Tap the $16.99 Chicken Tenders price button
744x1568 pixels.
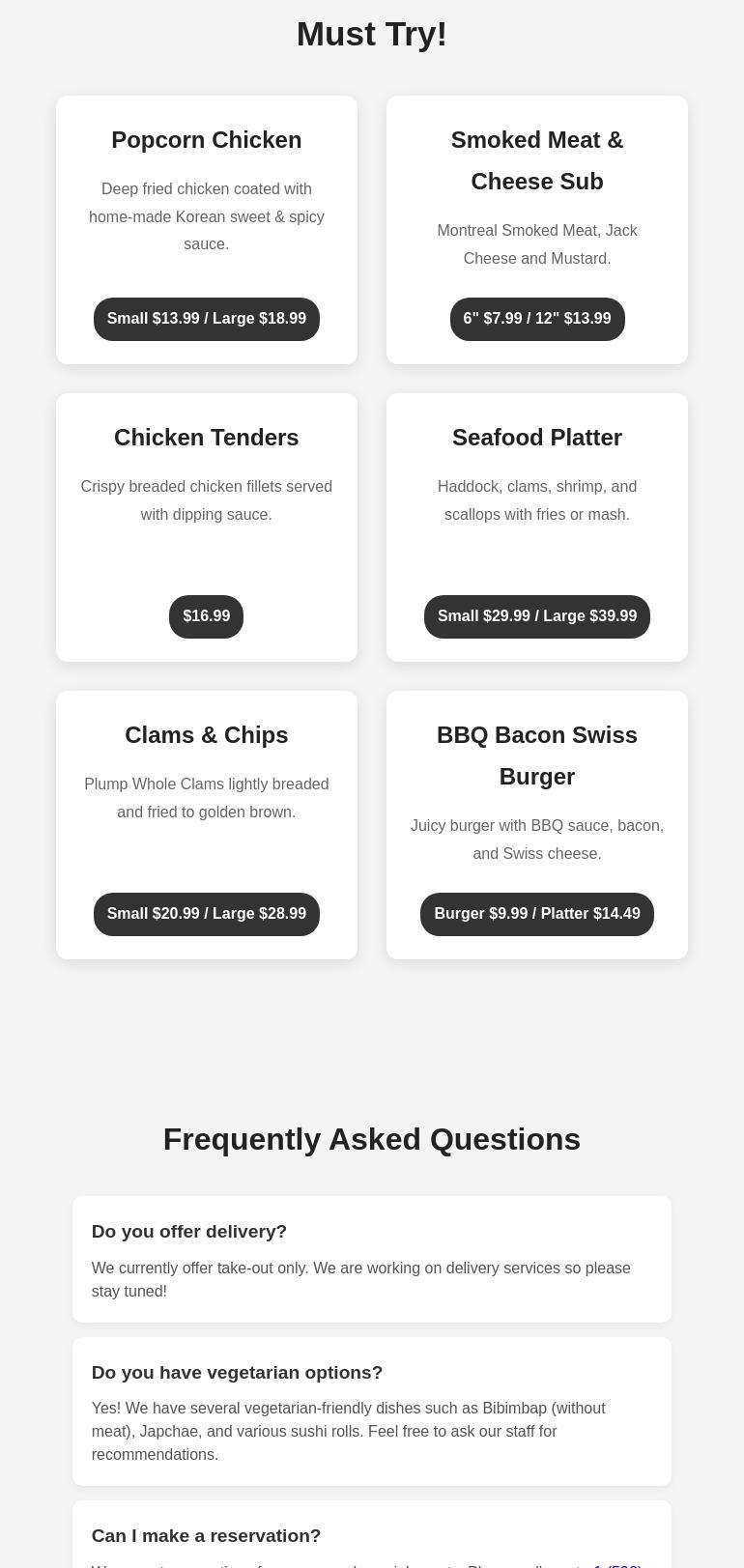coord(206,616)
